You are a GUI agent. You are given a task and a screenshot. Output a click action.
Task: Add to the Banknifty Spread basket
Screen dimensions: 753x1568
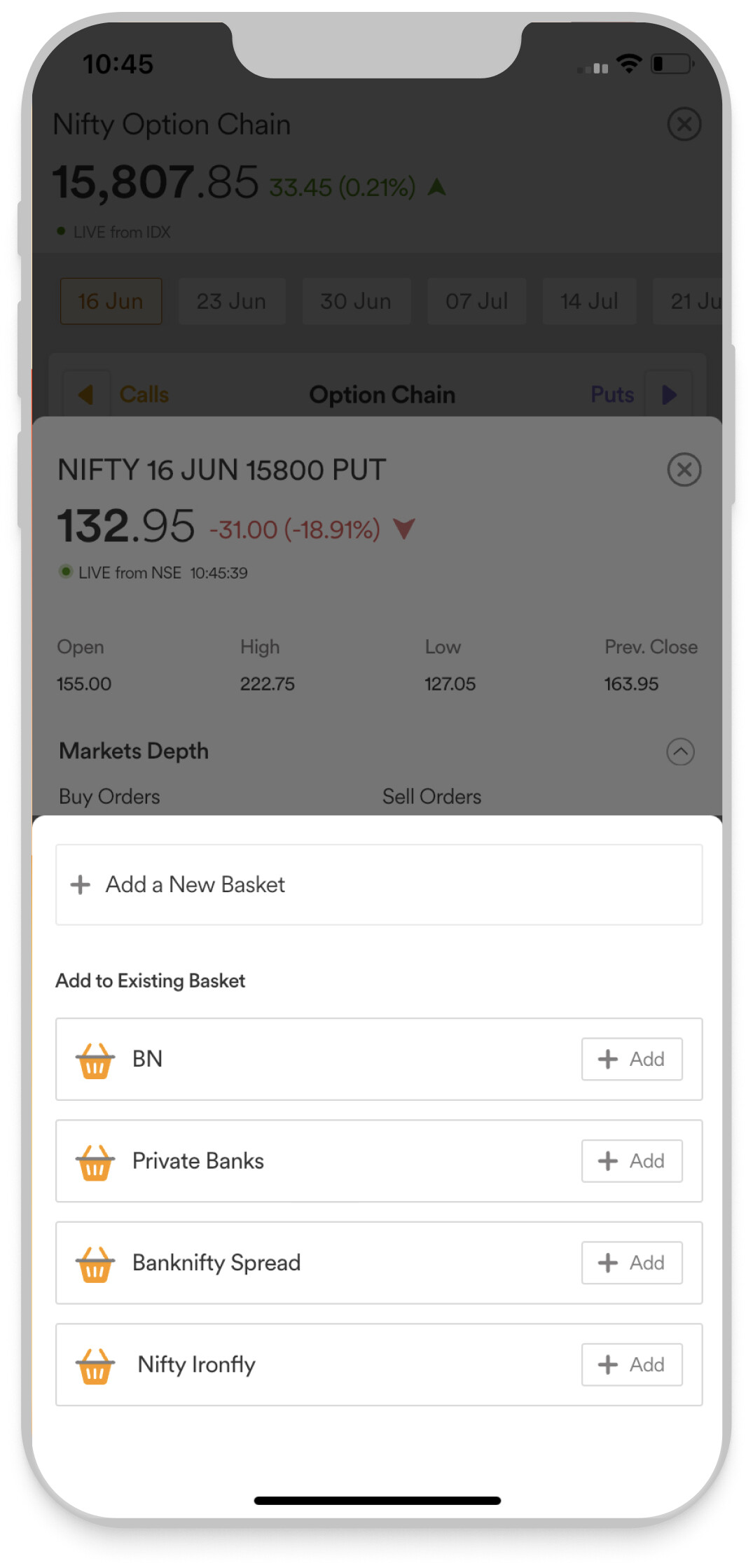pos(632,1263)
